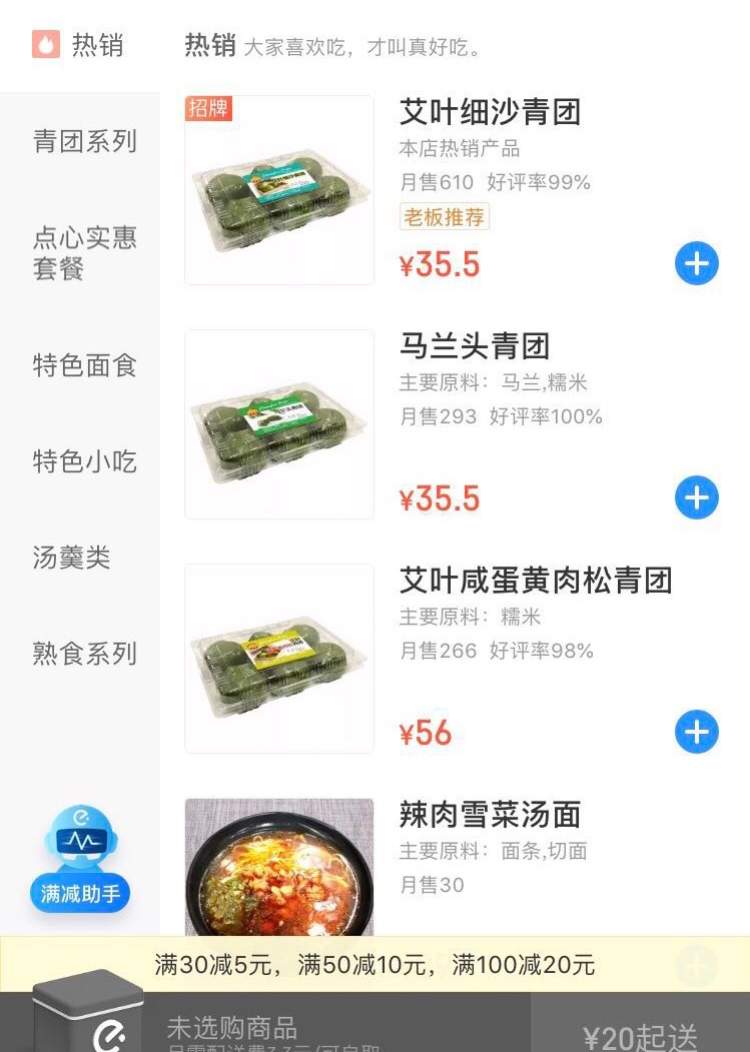This screenshot has height=1052, width=750.
Task: Switch to 青团系列 category
Action: click(85, 141)
